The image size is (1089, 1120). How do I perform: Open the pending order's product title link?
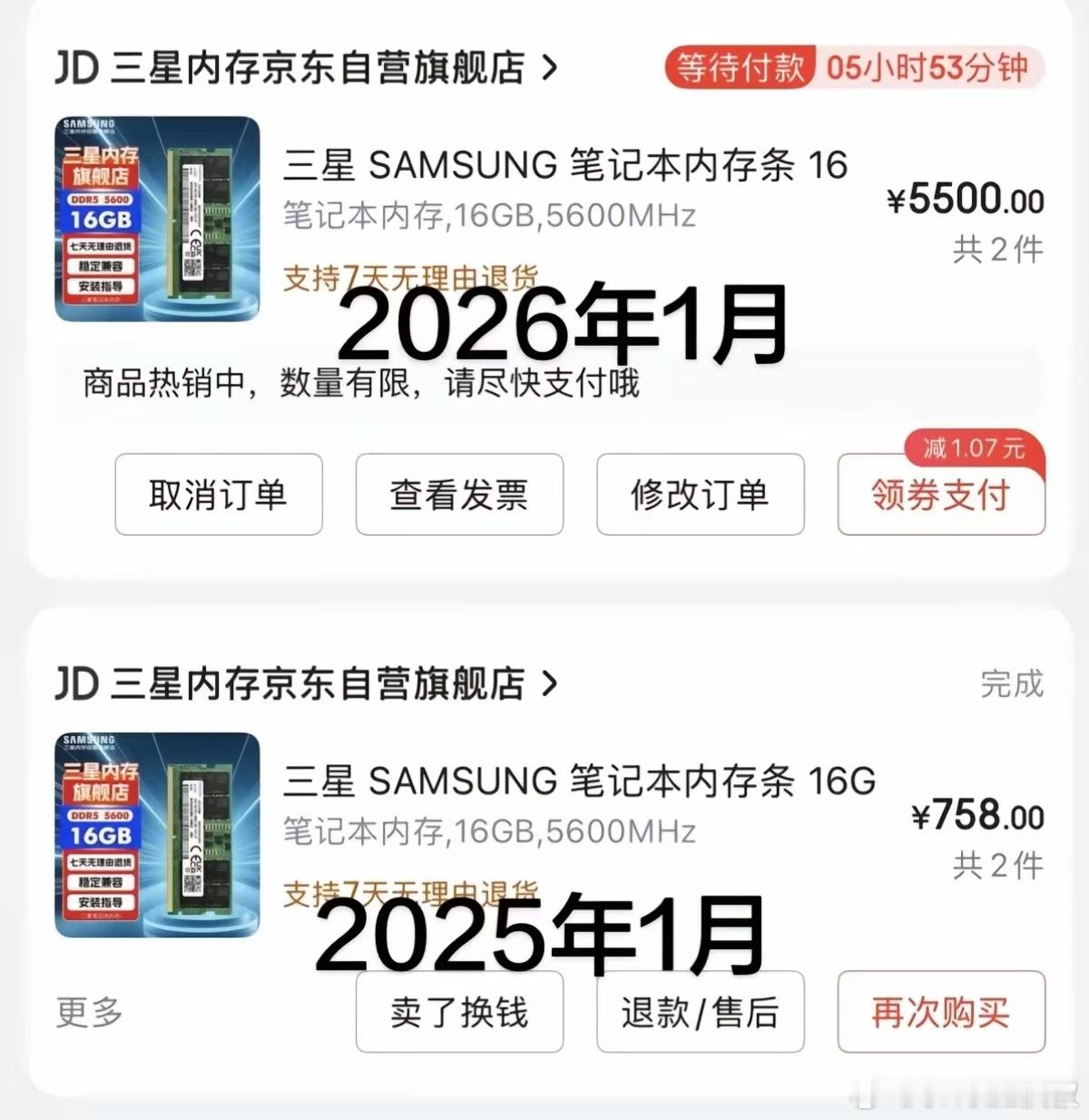[563, 166]
